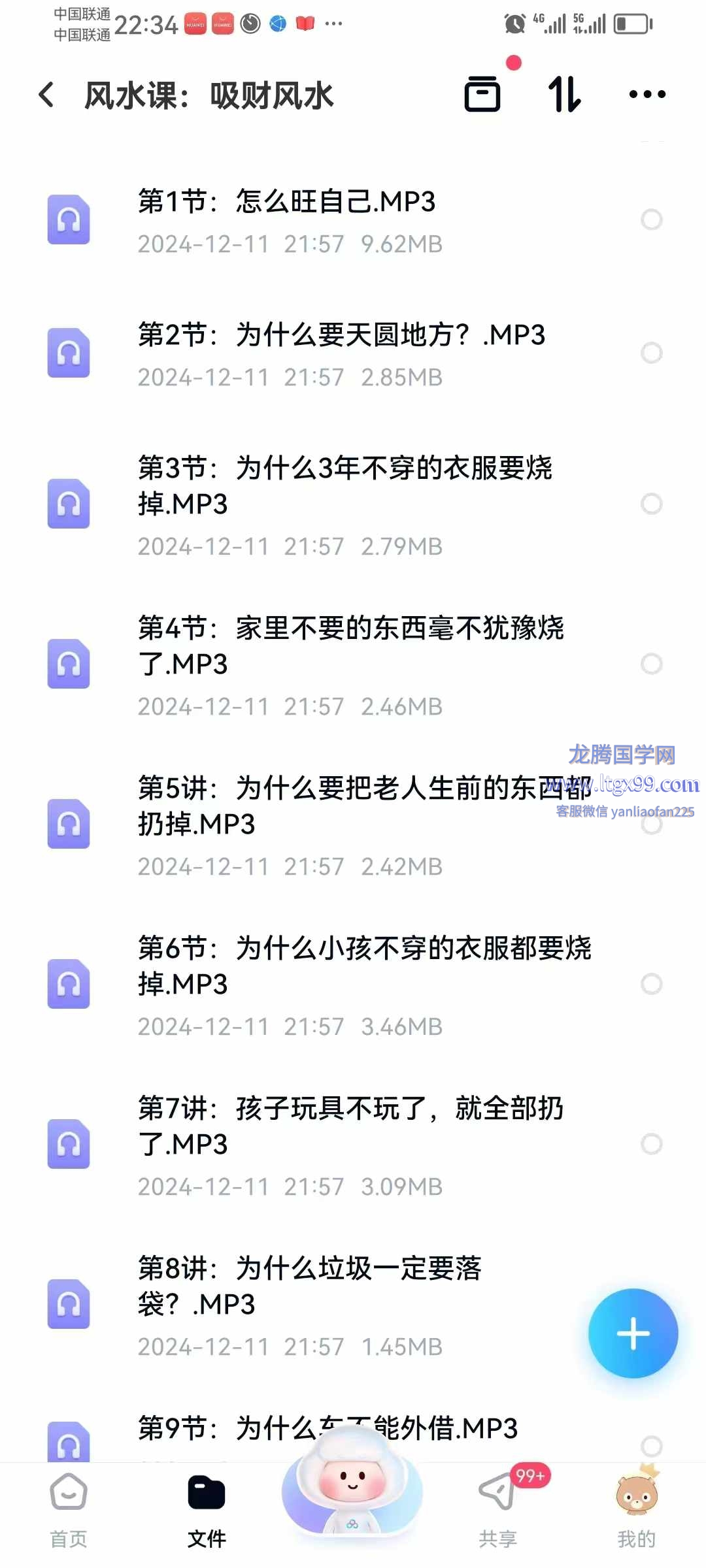The height and width of the screenshot is (1568, 706).
Task: Play 第1节：怎么旺自己.MP3
Action: [x=353, y=220]
